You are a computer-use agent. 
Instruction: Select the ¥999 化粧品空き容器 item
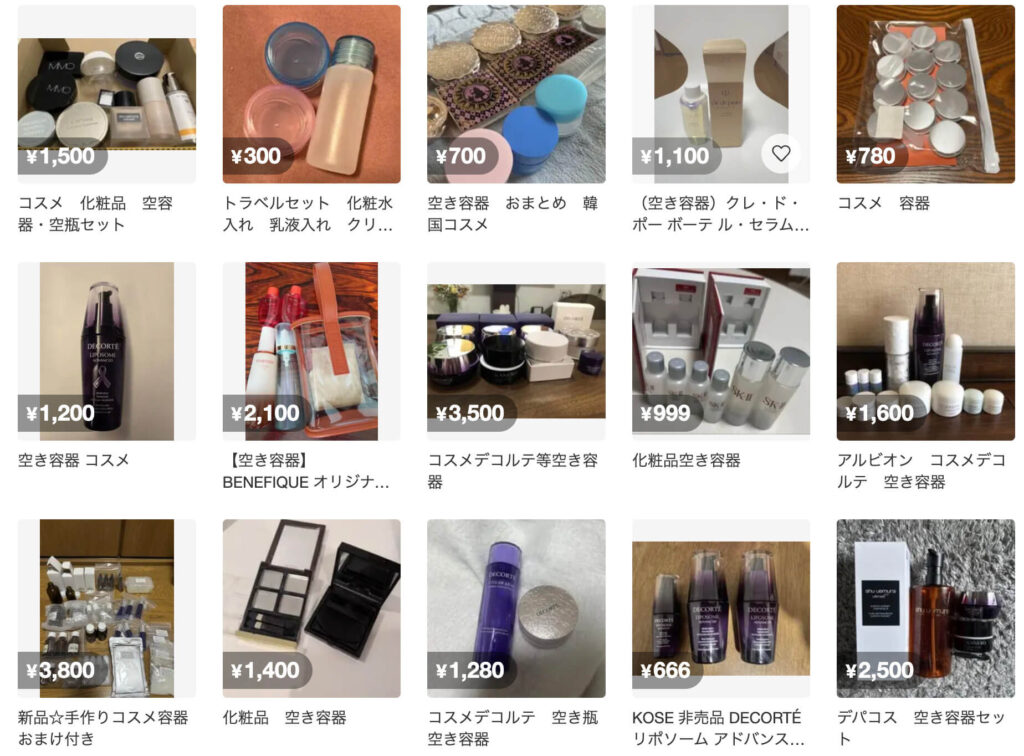(720, 351)
